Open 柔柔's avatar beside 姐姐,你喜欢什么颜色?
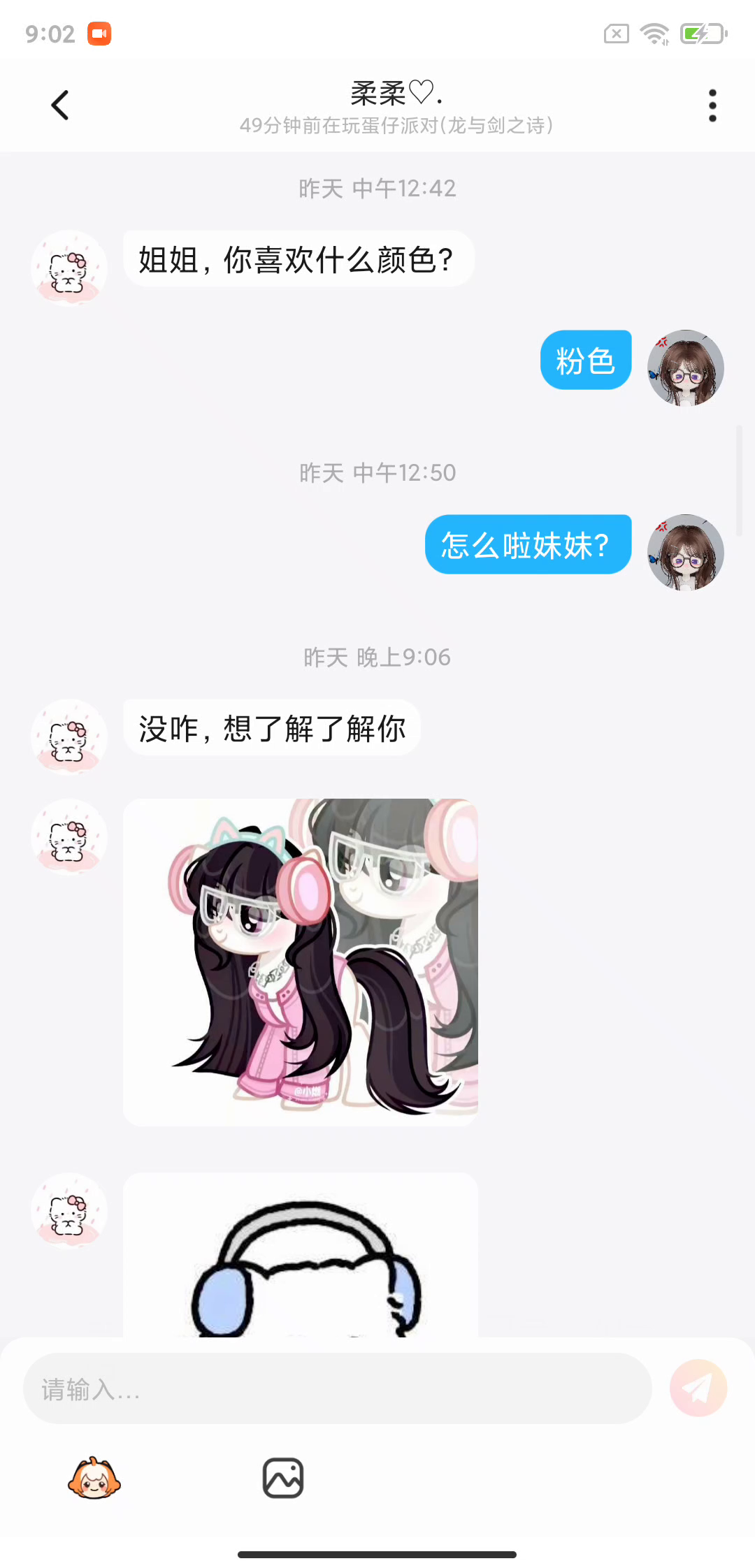Viewport: 755px width, 1568px height. point(69,268)
